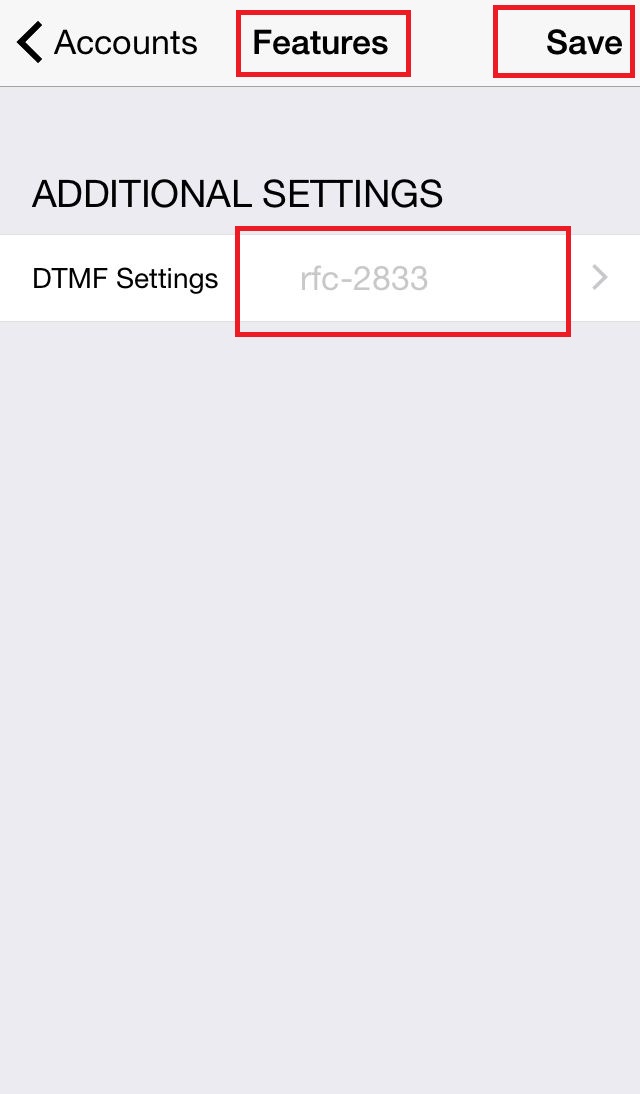Open the DTMF Settings row

[x=320, y=278]
